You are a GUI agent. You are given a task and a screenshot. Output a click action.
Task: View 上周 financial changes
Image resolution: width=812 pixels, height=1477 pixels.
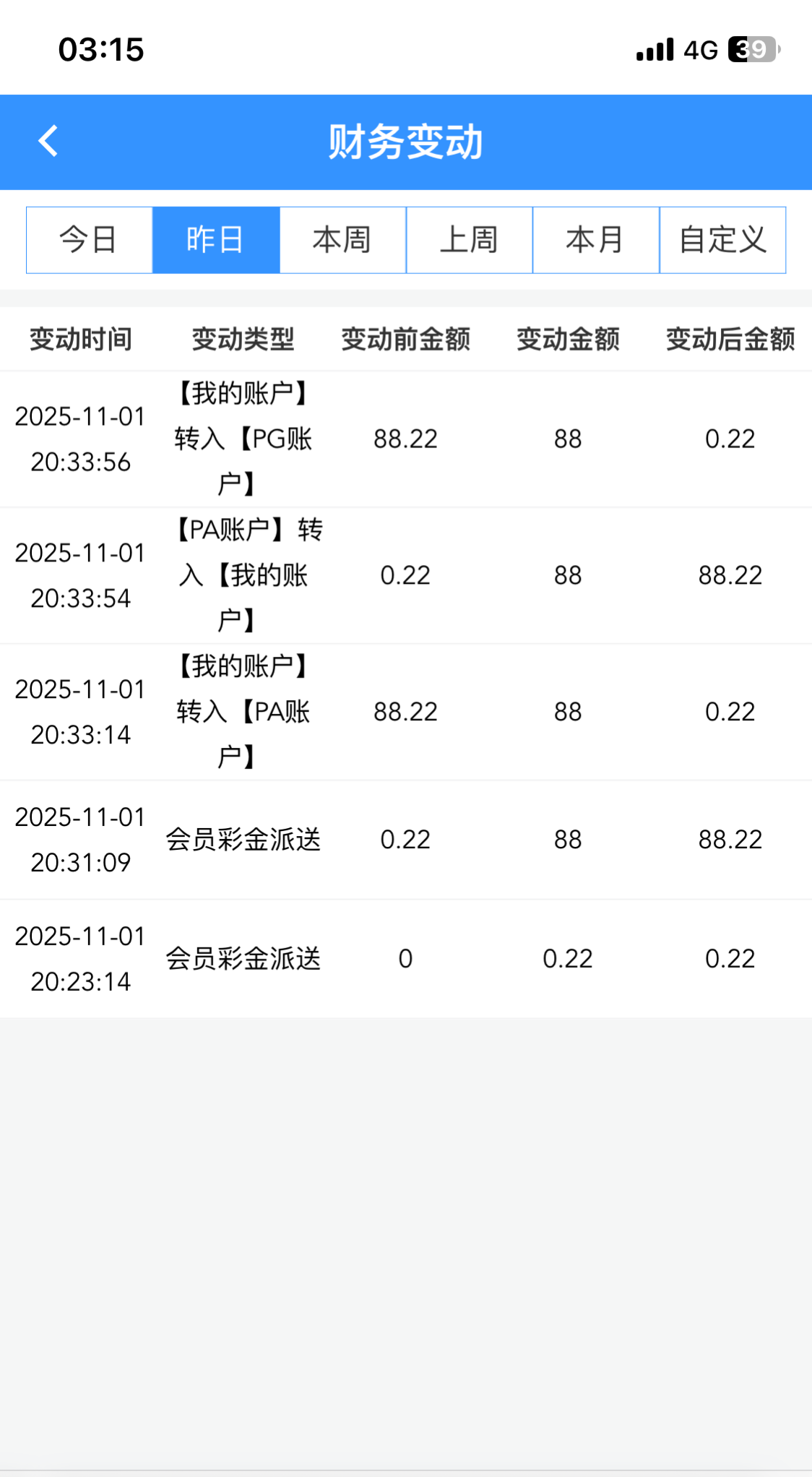(x=469, y=240)
